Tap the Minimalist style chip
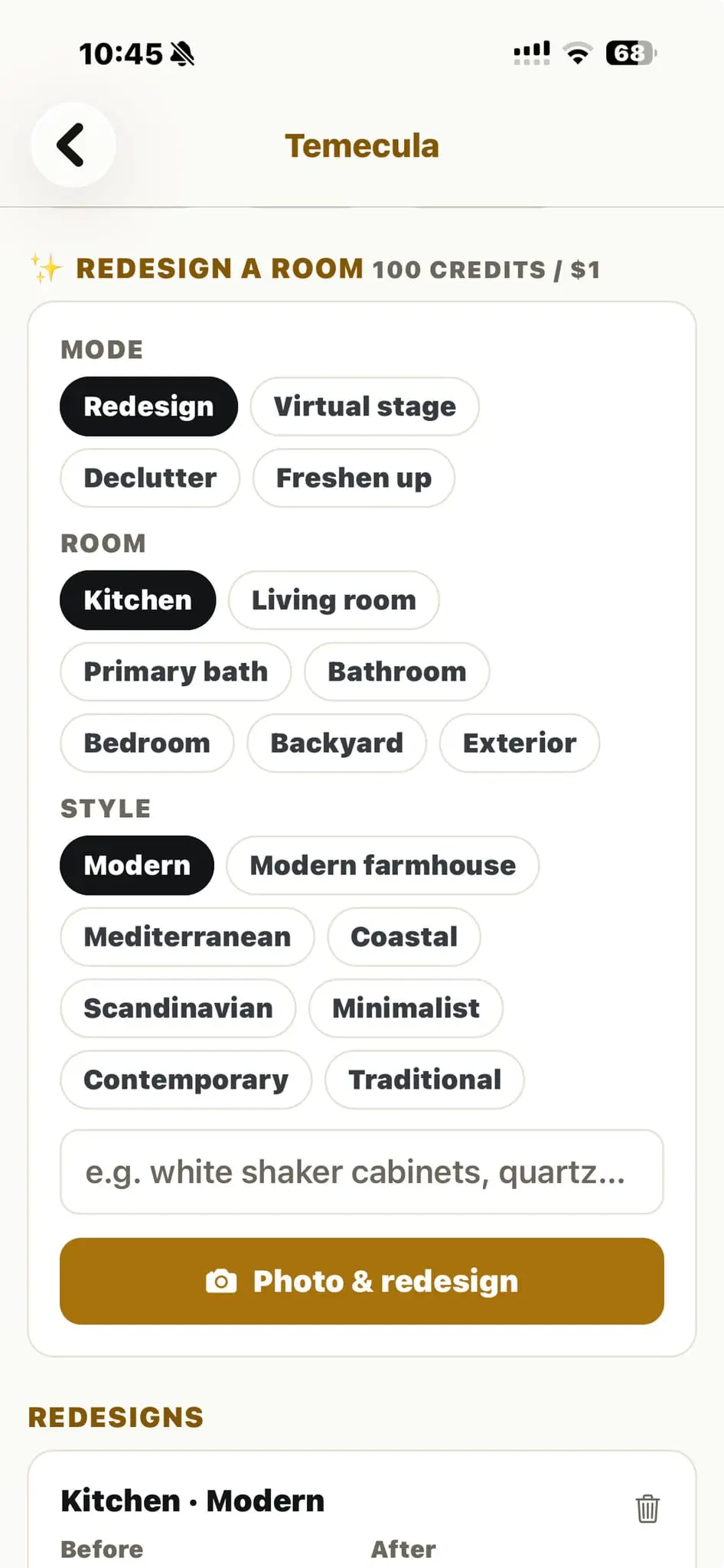Screen dimensions: 724x1568 tap(406, 1008)
